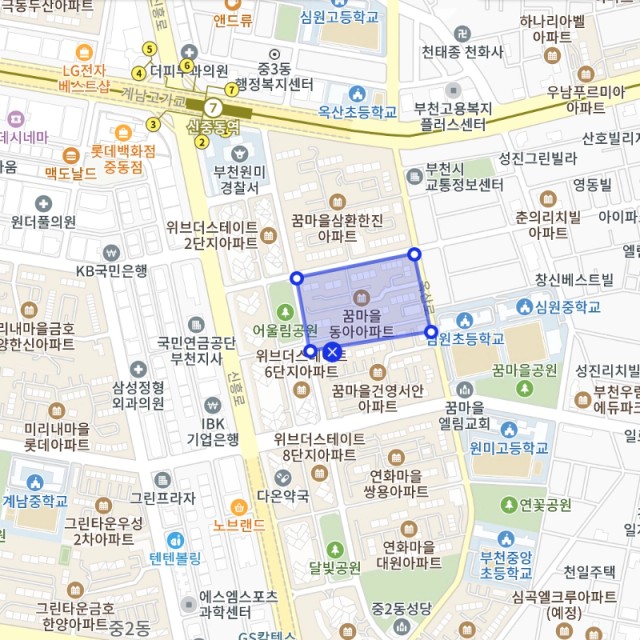Tap the 노브랜드 store marker
The image size is (640, 640).
238,506
